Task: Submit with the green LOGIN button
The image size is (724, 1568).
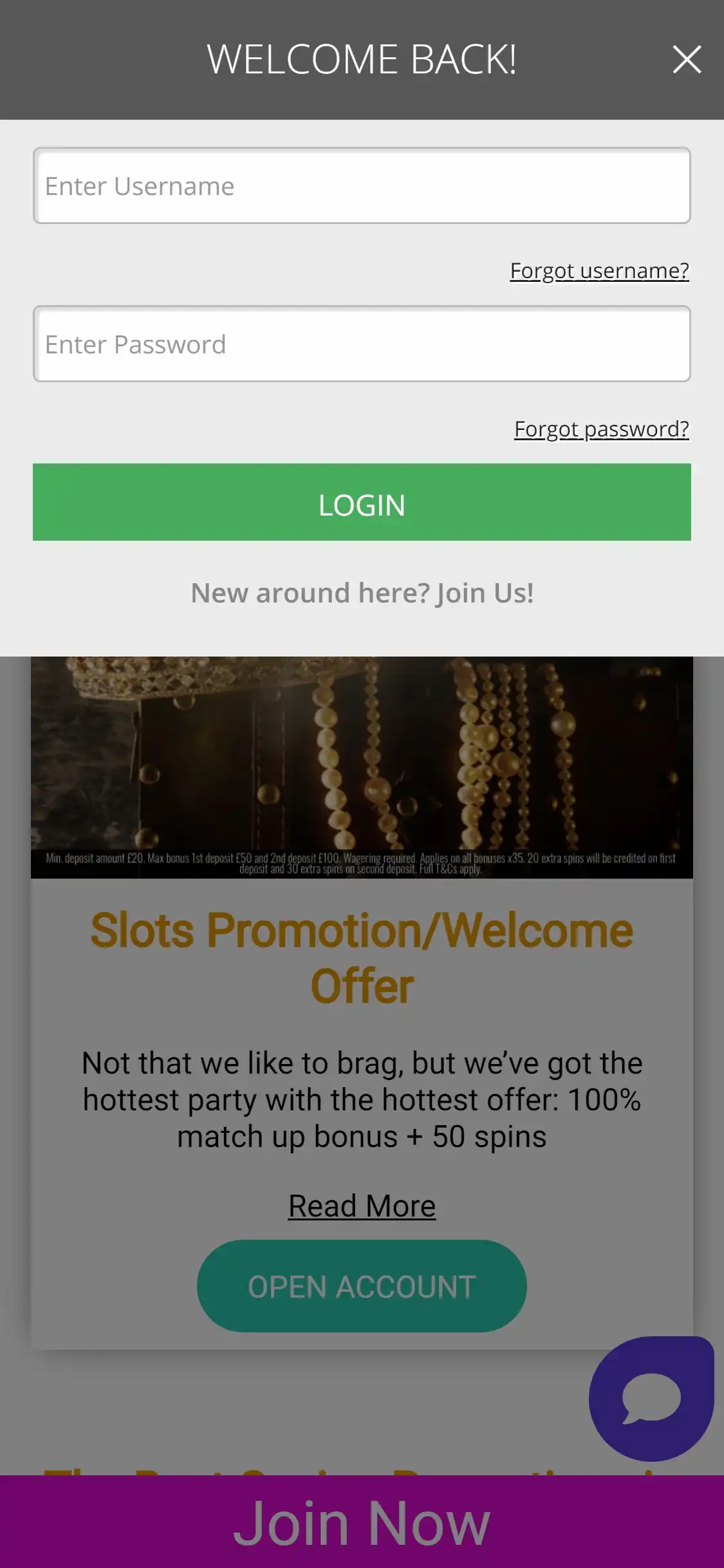Action: click(362, 503)
